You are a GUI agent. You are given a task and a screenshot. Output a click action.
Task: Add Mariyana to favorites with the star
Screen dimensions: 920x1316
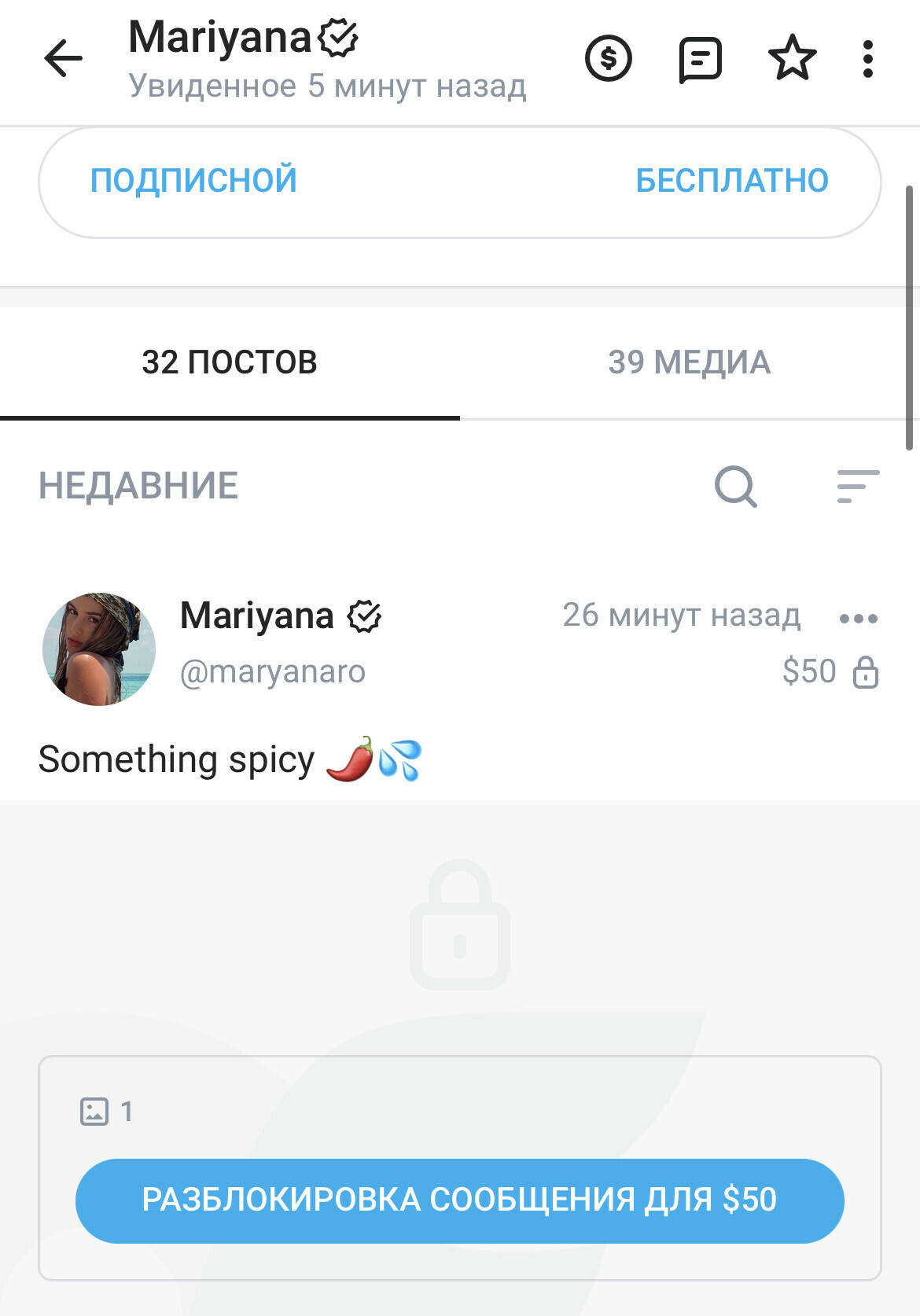[792, 58]
